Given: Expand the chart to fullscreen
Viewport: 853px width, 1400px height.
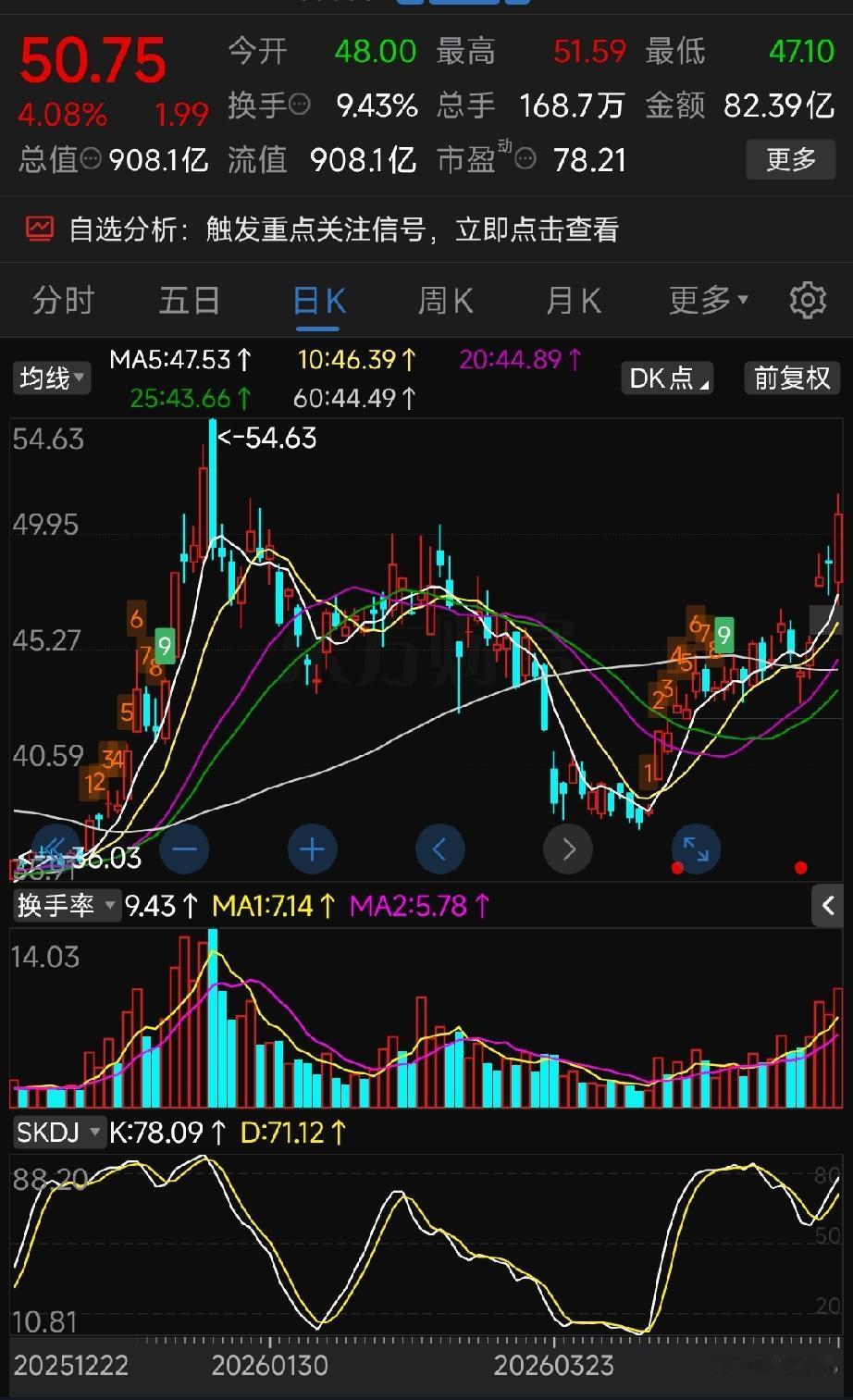Looking at the screenshot, I should [696, 849].
